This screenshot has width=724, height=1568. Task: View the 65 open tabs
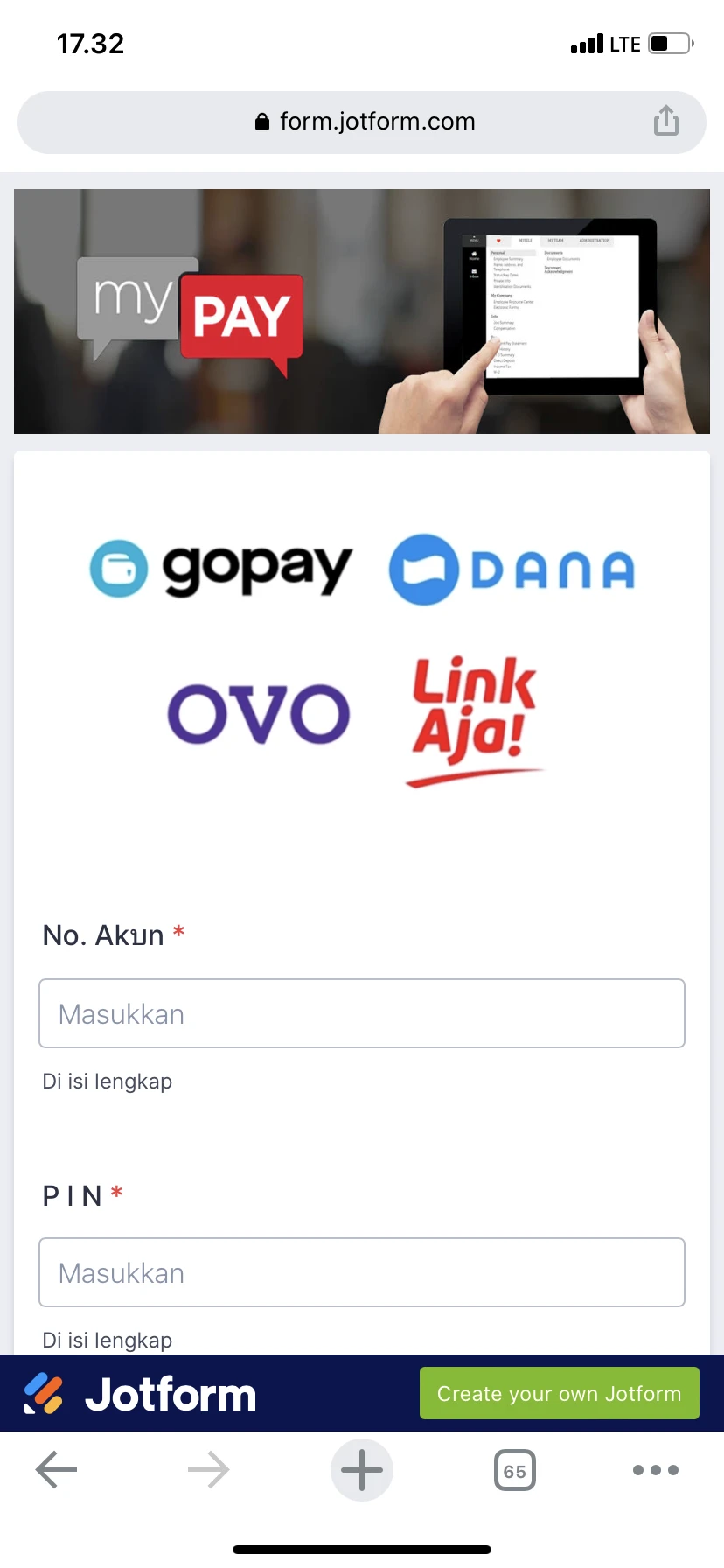pos(514,1470)
